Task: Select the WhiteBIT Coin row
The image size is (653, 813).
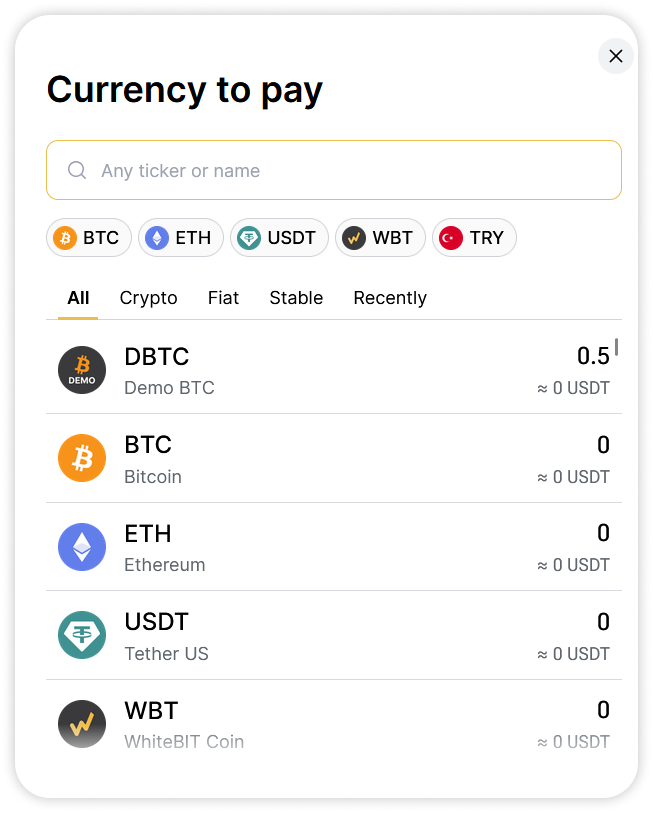Action: 333,724
